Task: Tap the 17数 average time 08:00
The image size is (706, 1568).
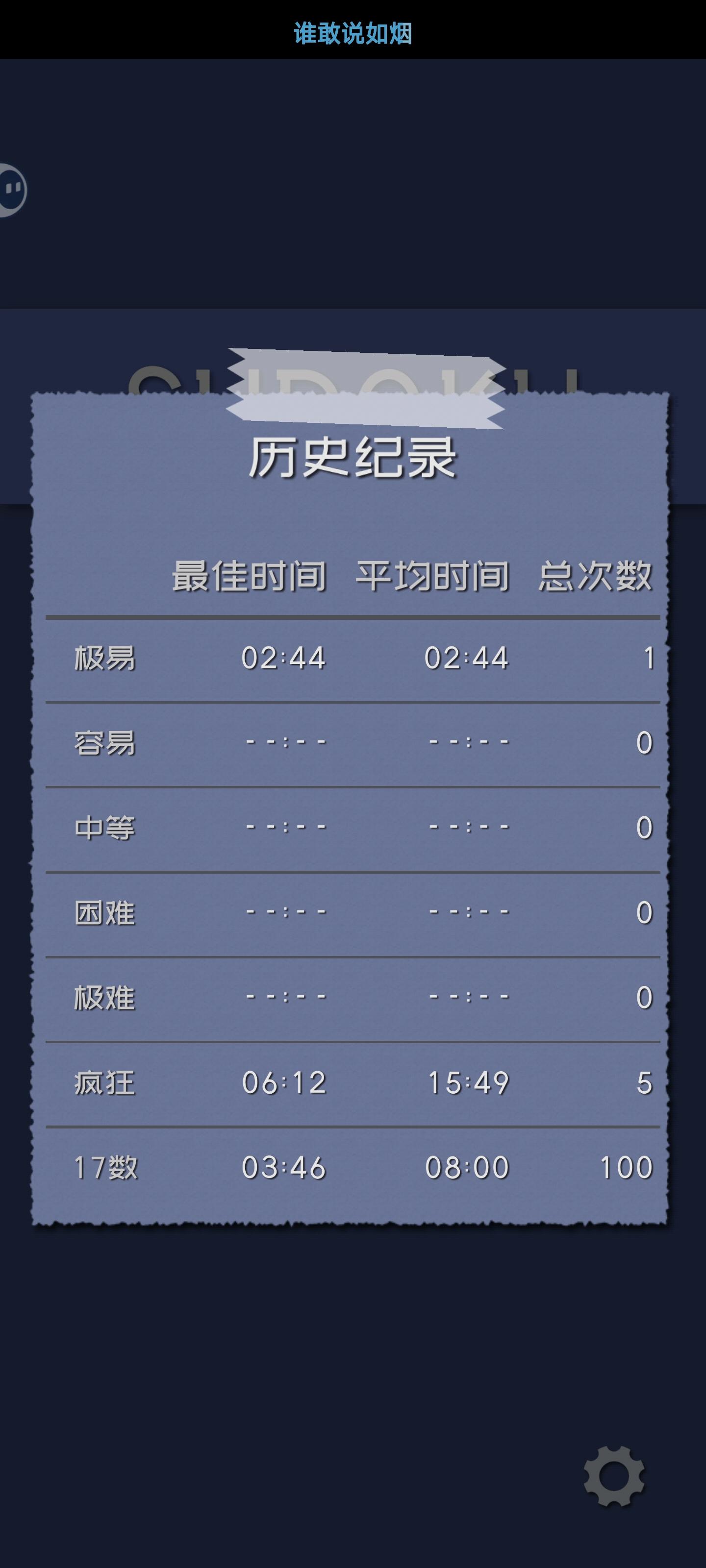Action: coord(468,1167)
